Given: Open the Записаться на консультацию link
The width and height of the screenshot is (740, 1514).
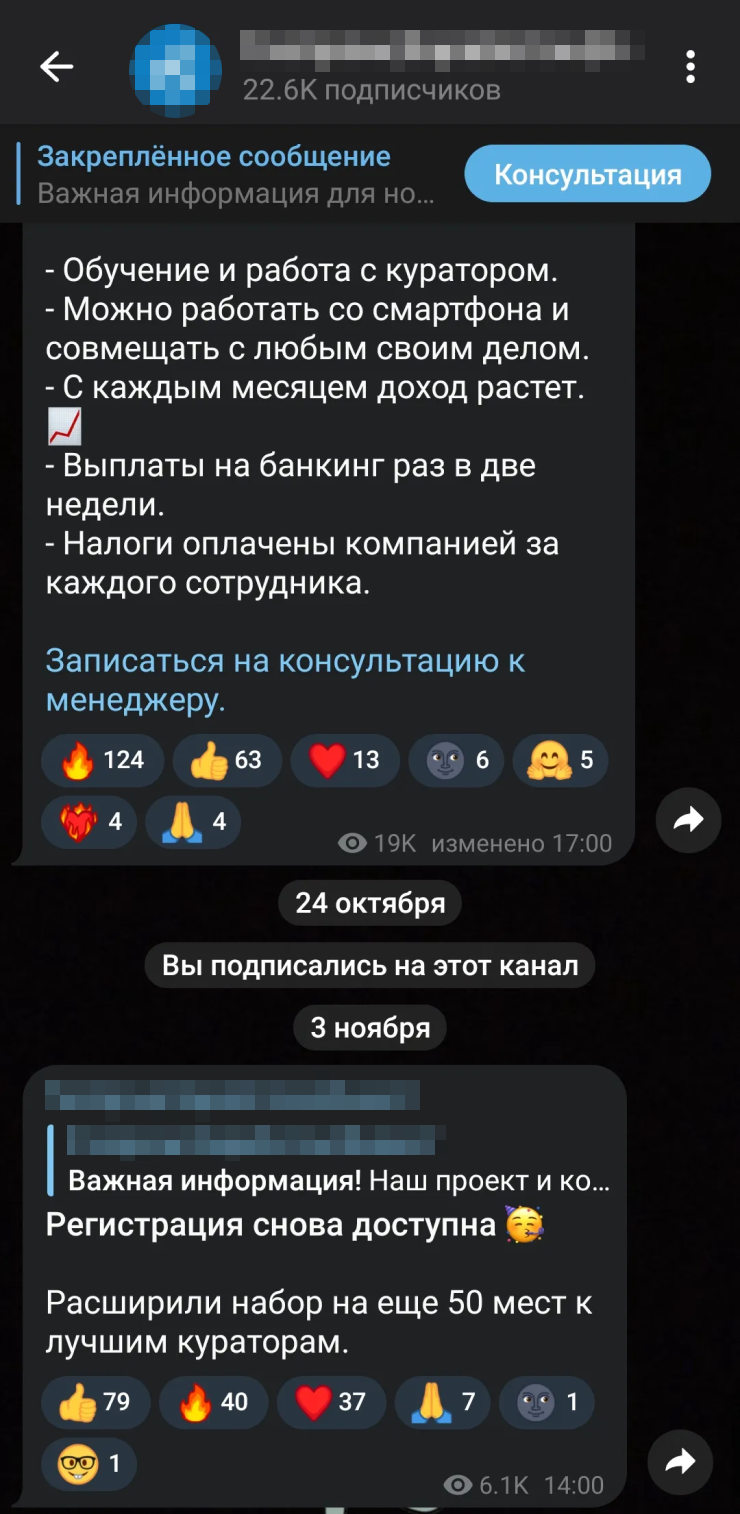Looking at the screenshot, I should tap(285, 680).
